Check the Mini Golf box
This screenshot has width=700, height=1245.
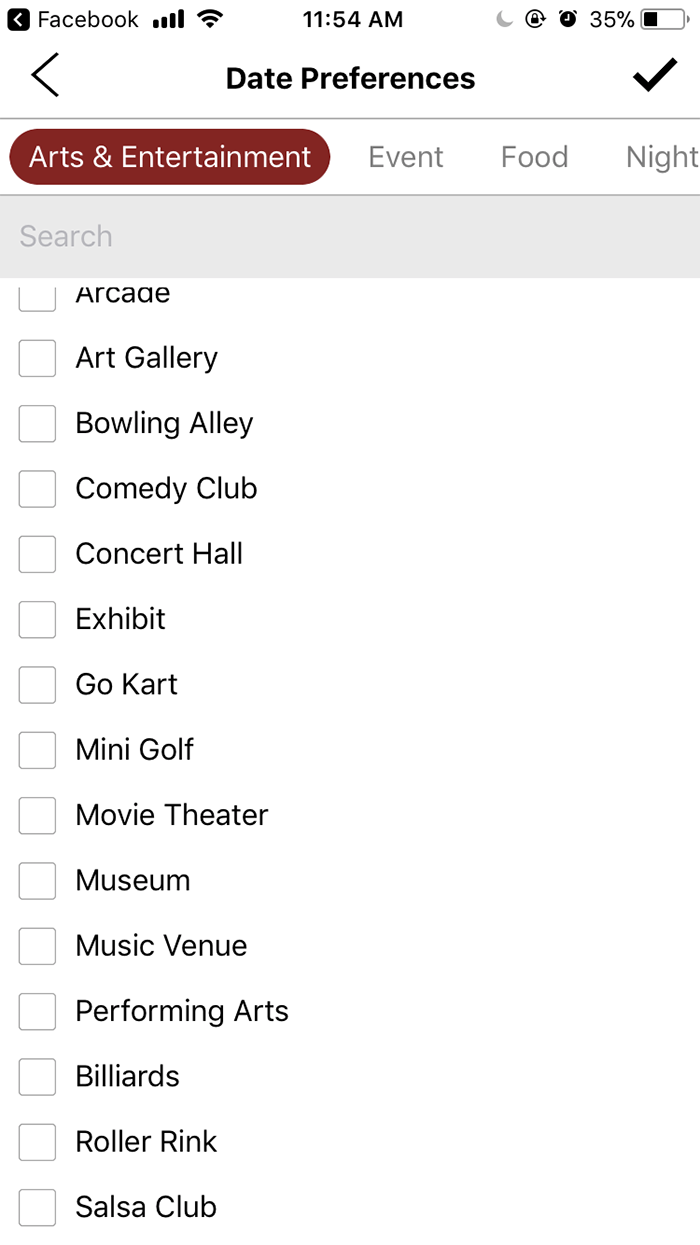click(37, 750)
